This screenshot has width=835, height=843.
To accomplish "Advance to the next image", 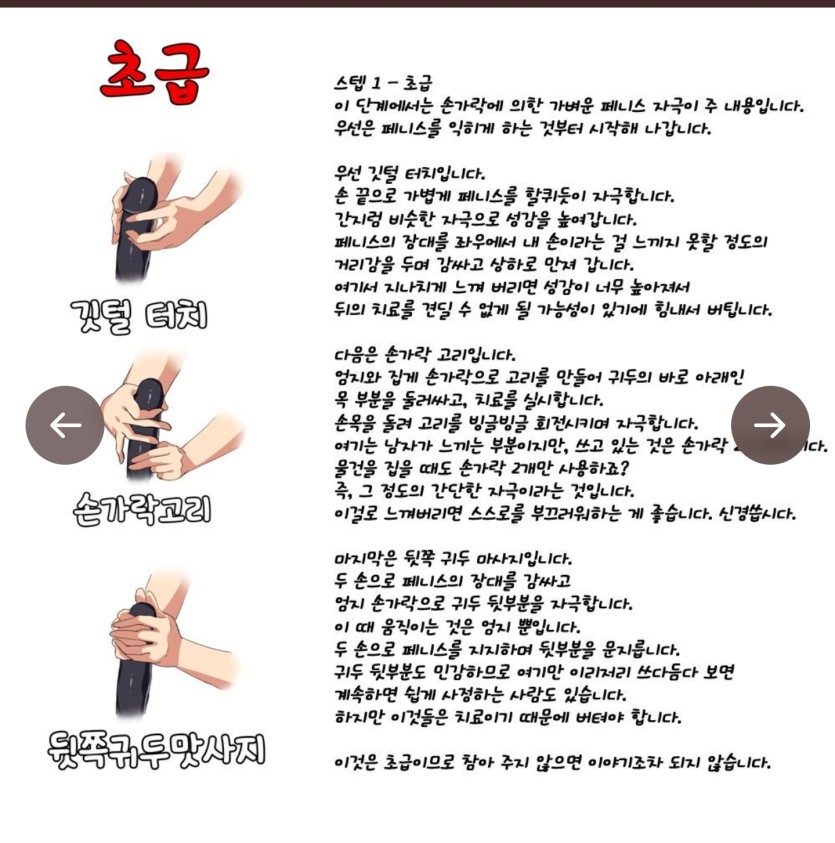I will (x=770, y=425).
